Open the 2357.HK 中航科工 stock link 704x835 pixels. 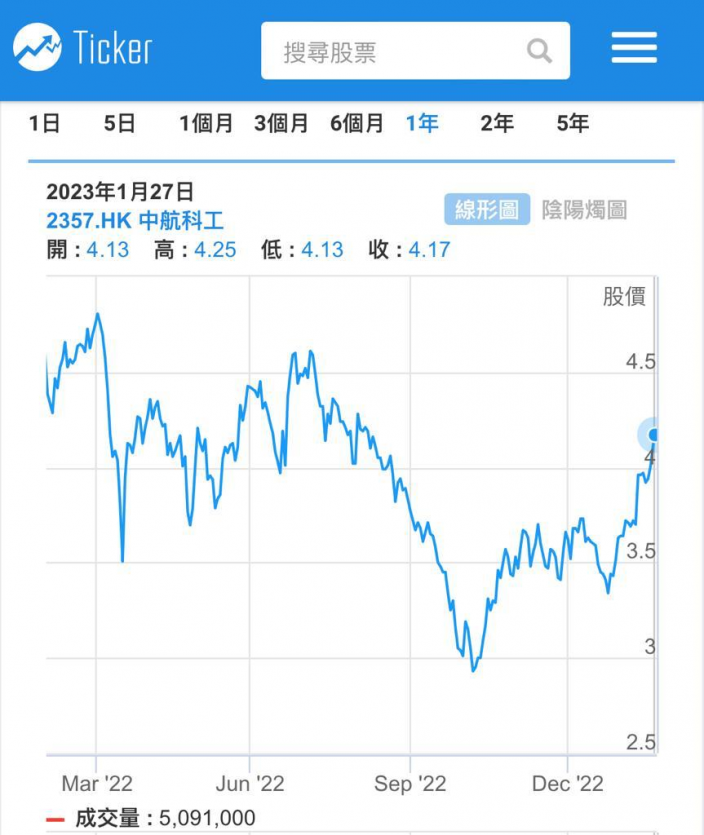pyautogui.click(x=135, y=220)
